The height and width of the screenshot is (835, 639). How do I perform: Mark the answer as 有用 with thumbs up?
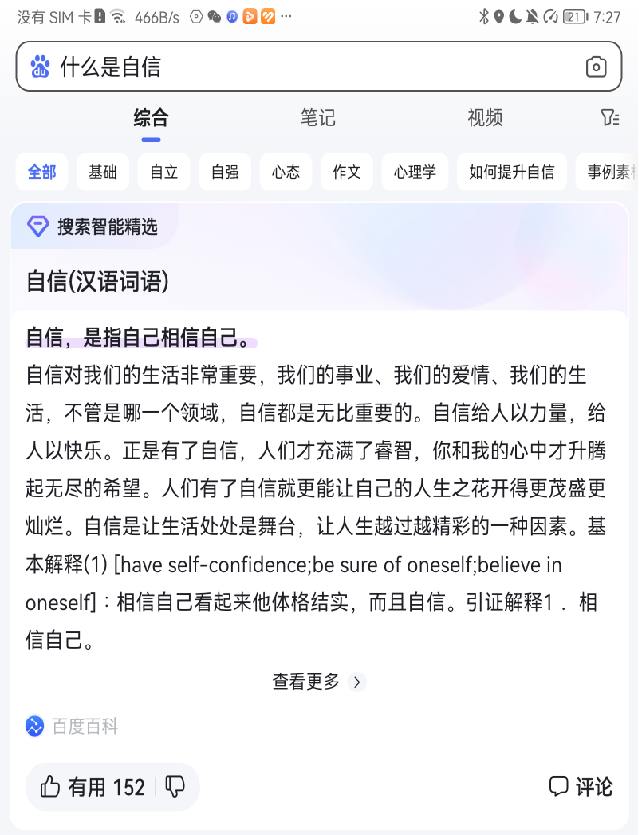point(93,787)
